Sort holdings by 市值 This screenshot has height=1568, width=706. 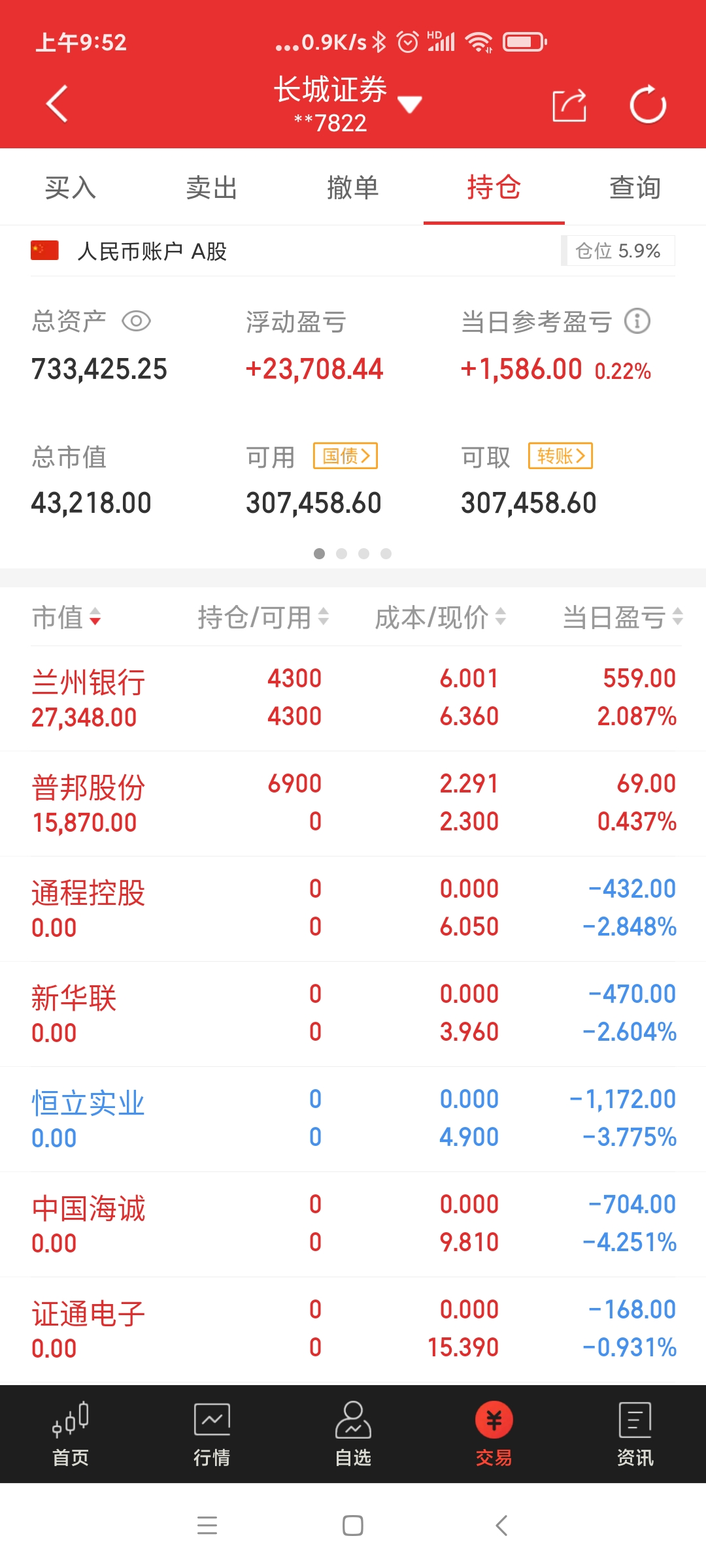pos(67,617)
